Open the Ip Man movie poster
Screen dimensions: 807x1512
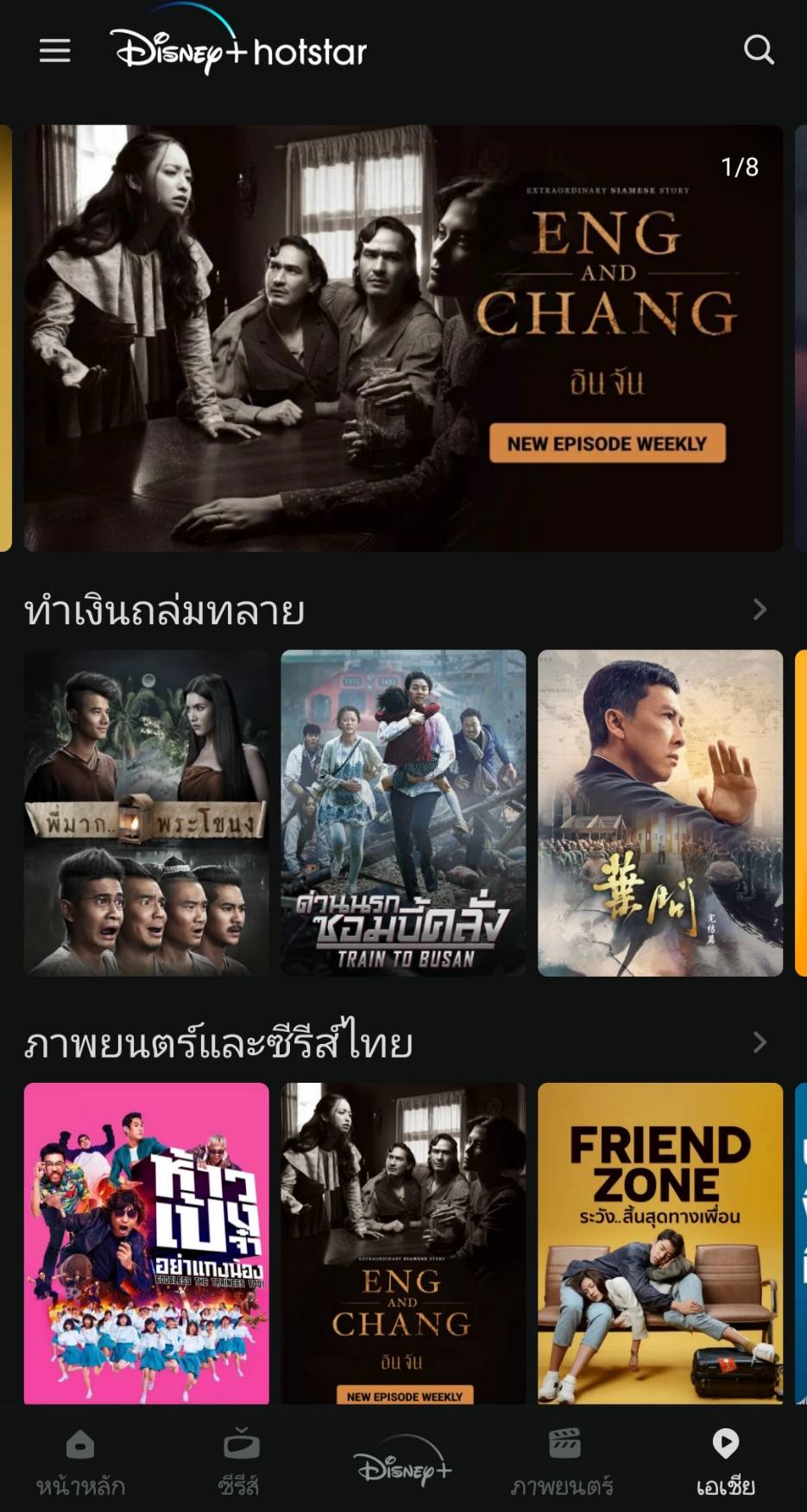660,813
